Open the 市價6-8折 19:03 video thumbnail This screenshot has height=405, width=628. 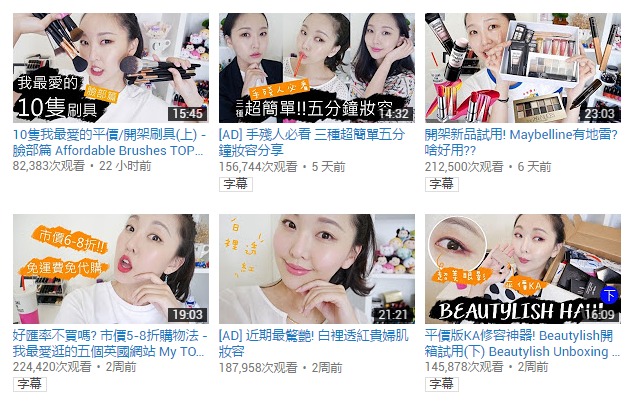(110, 268)
